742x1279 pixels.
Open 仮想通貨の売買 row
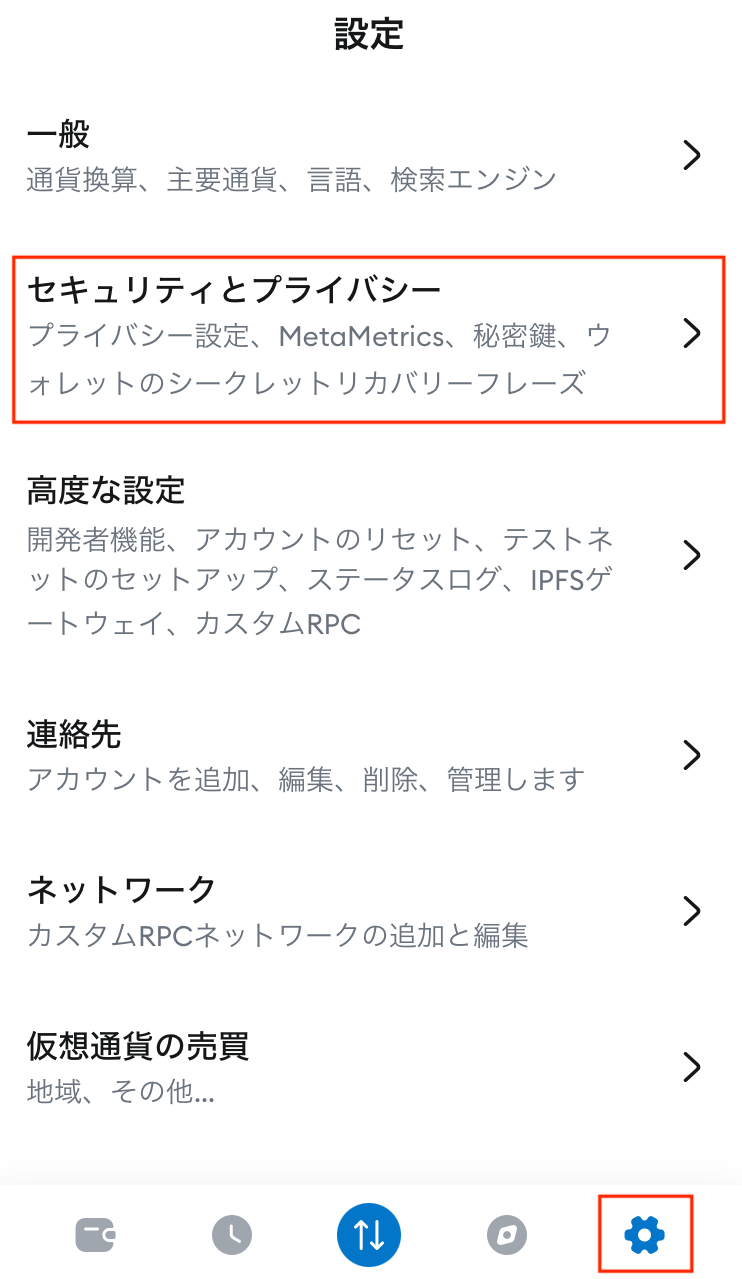[x=370, y=1068]
